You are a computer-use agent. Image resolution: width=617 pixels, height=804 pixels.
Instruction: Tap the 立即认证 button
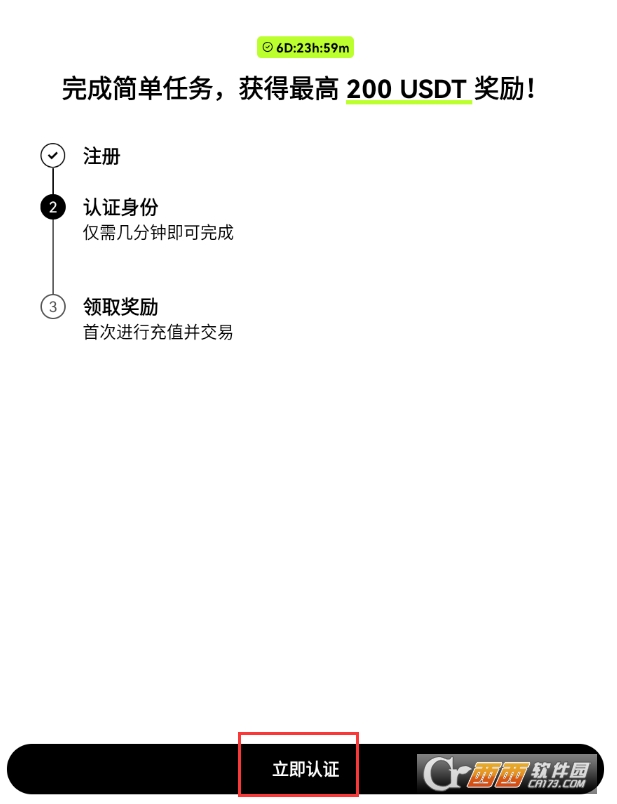305,769
